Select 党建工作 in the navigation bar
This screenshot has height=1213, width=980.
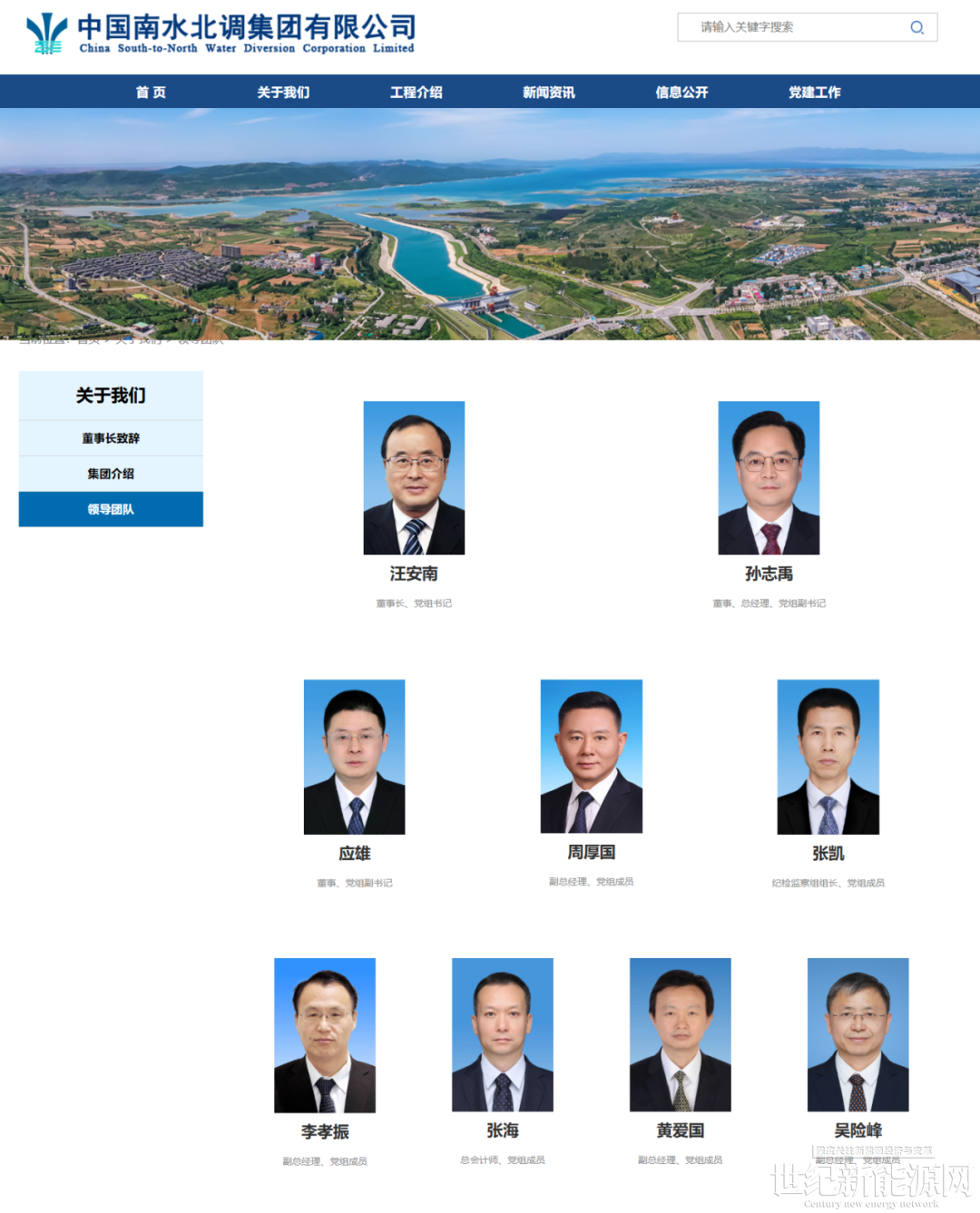814,92
